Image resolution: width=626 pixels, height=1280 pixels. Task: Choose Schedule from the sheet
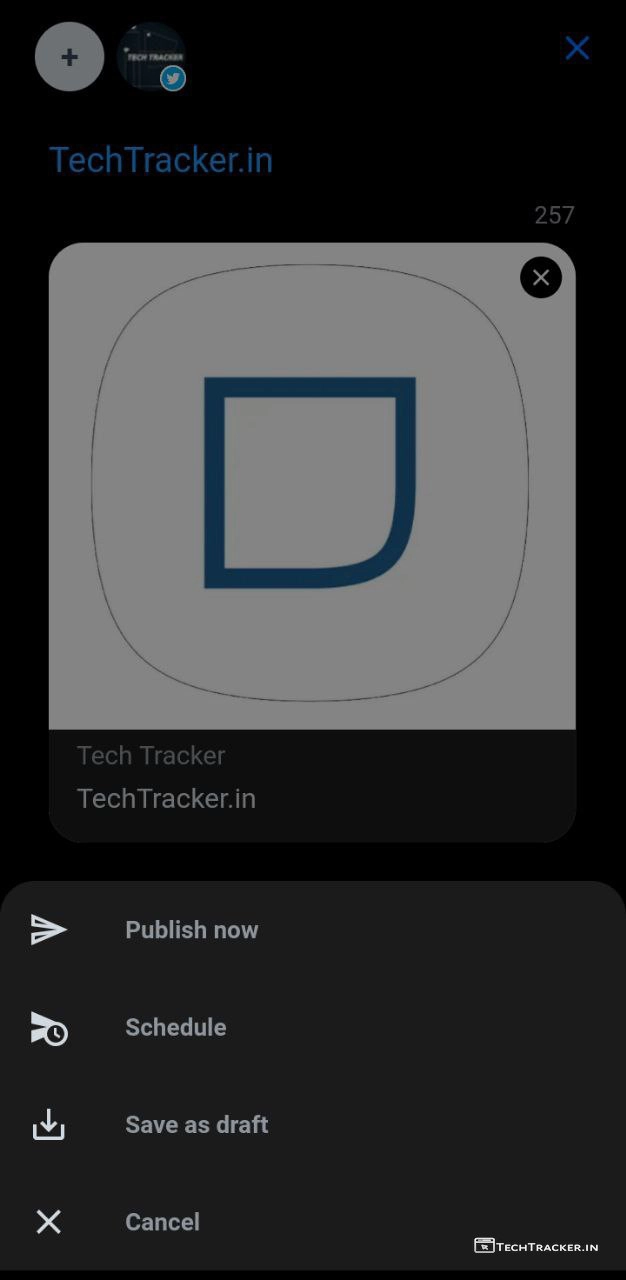175,1027
